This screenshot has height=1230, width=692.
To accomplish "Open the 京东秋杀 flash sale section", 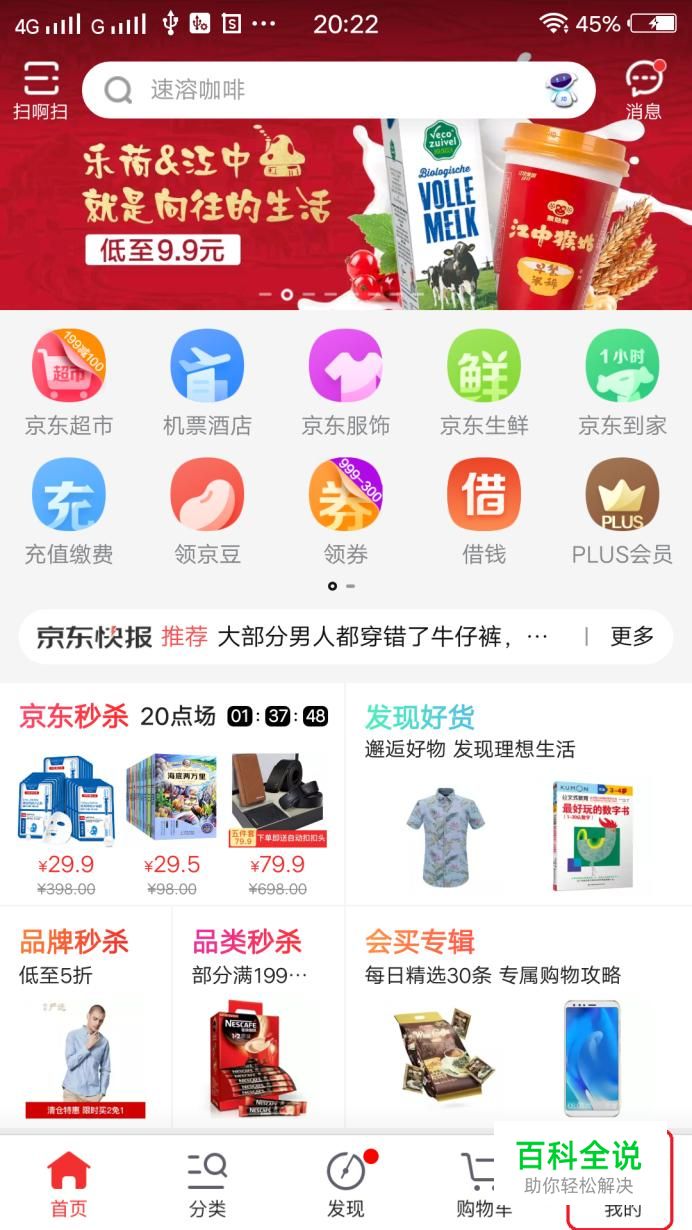I will [x=75, y=717].
